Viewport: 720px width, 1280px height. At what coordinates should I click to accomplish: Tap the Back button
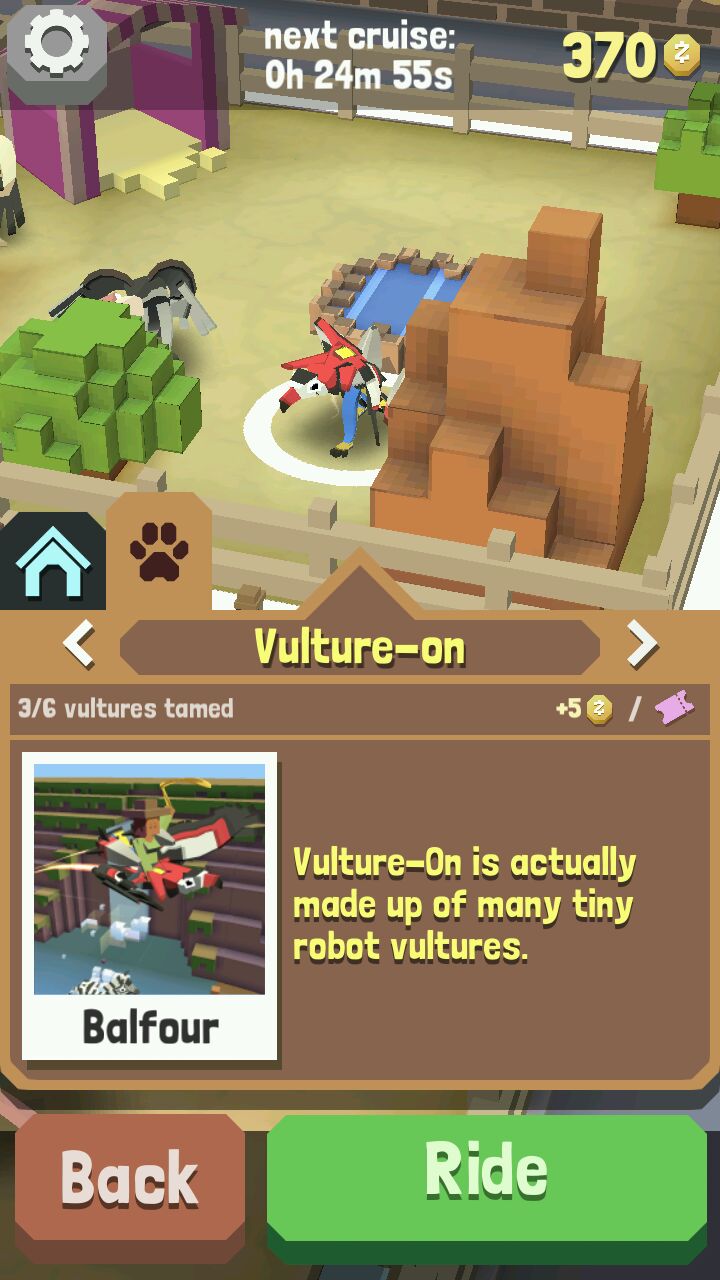130,1180
